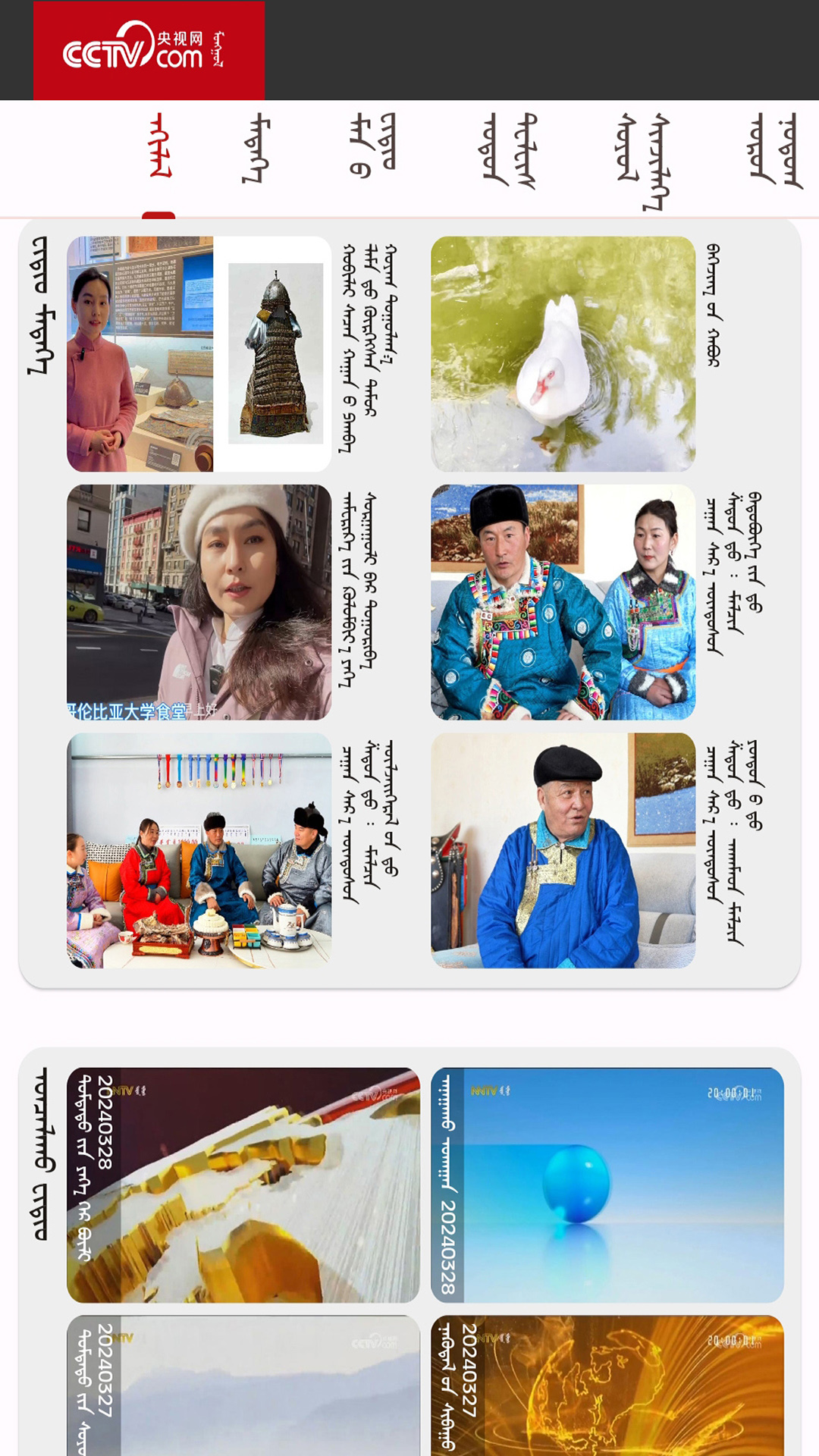Switch to the second top tab
This screenshot has height=1456, width=819.
(256, 148)
